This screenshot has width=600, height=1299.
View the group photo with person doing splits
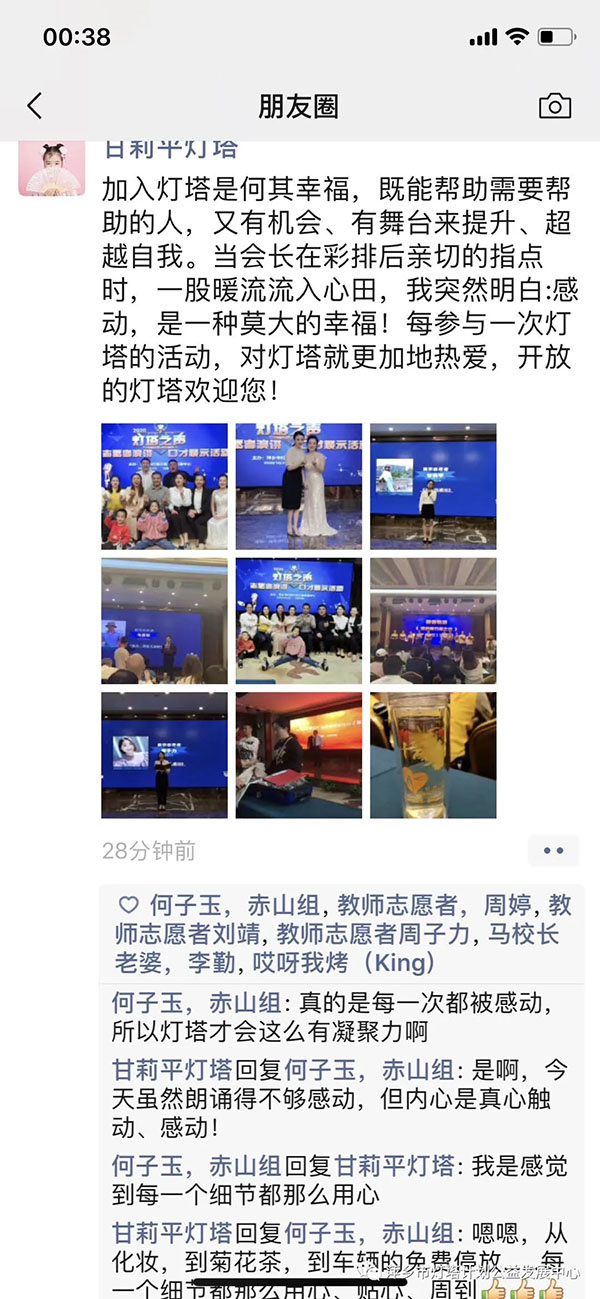[x=298, y=620]
